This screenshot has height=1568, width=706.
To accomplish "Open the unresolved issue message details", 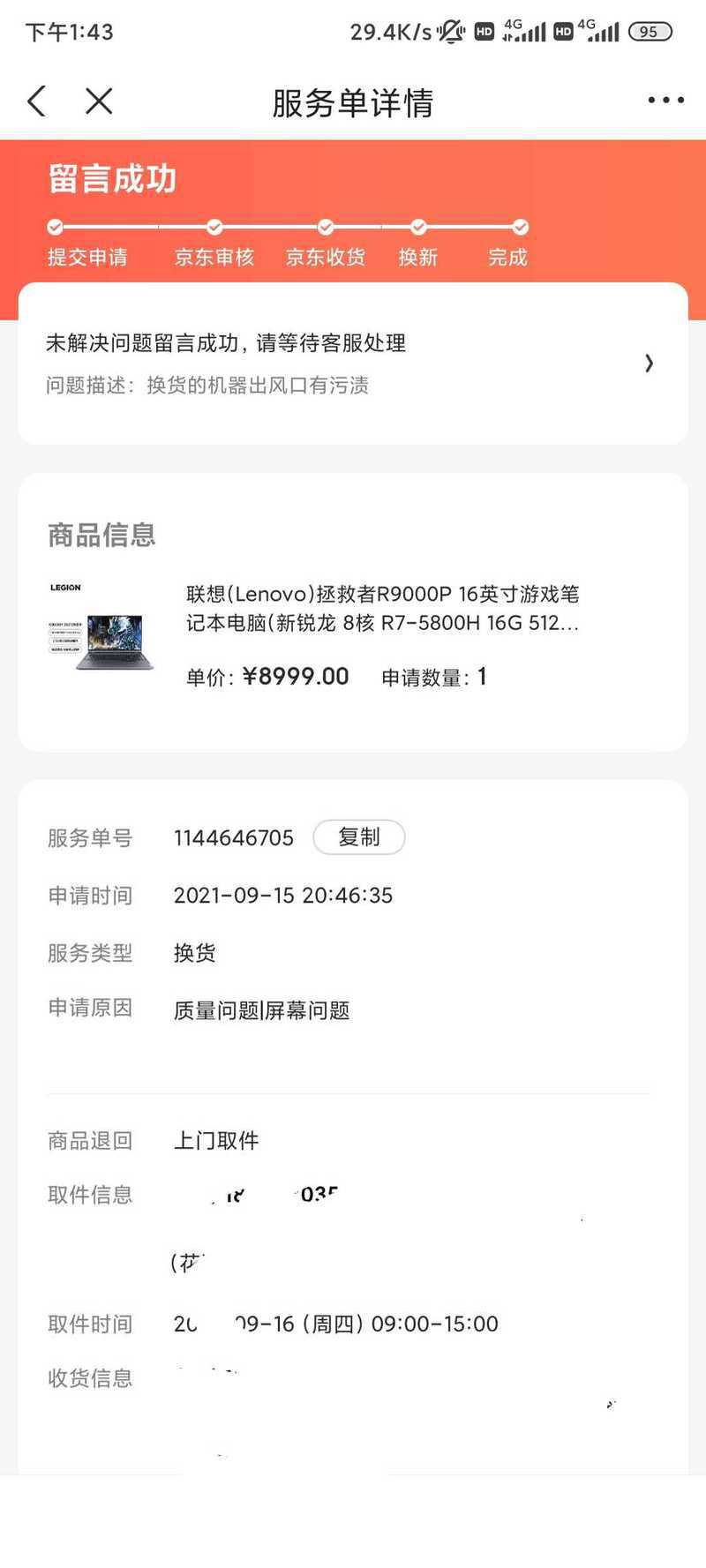I will 353,364.
